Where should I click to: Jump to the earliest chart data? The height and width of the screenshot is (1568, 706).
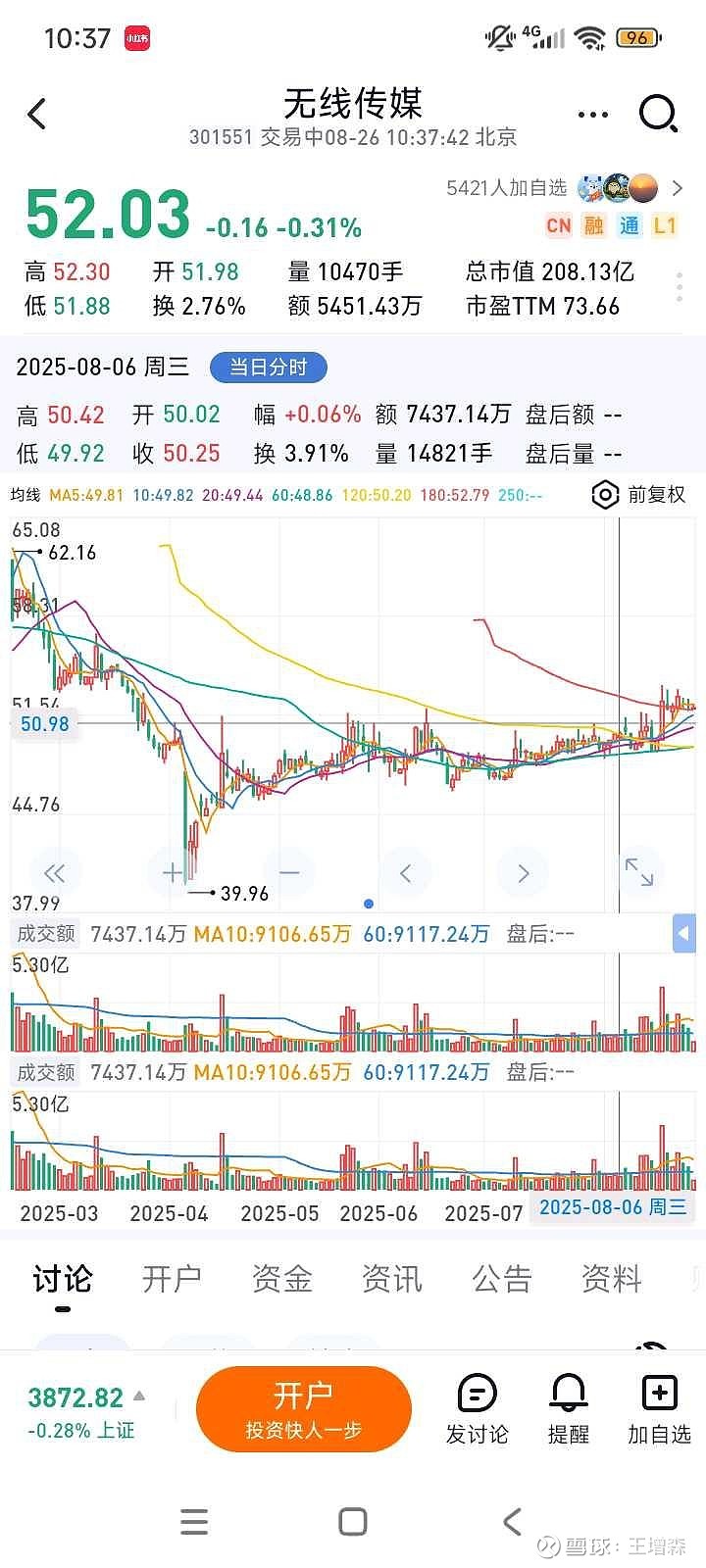click(55, 872)
